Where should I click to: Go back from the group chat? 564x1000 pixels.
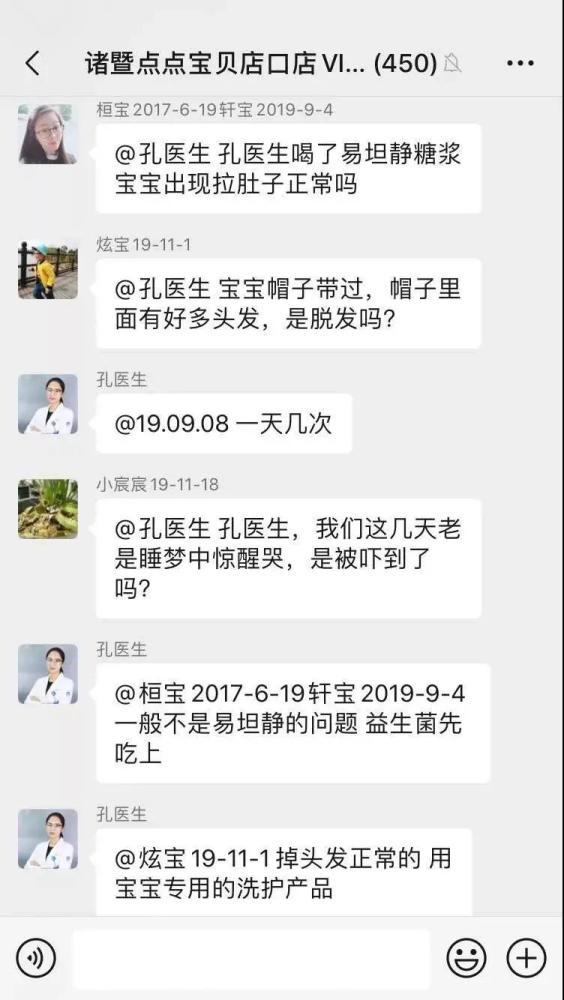click(33, 63)
